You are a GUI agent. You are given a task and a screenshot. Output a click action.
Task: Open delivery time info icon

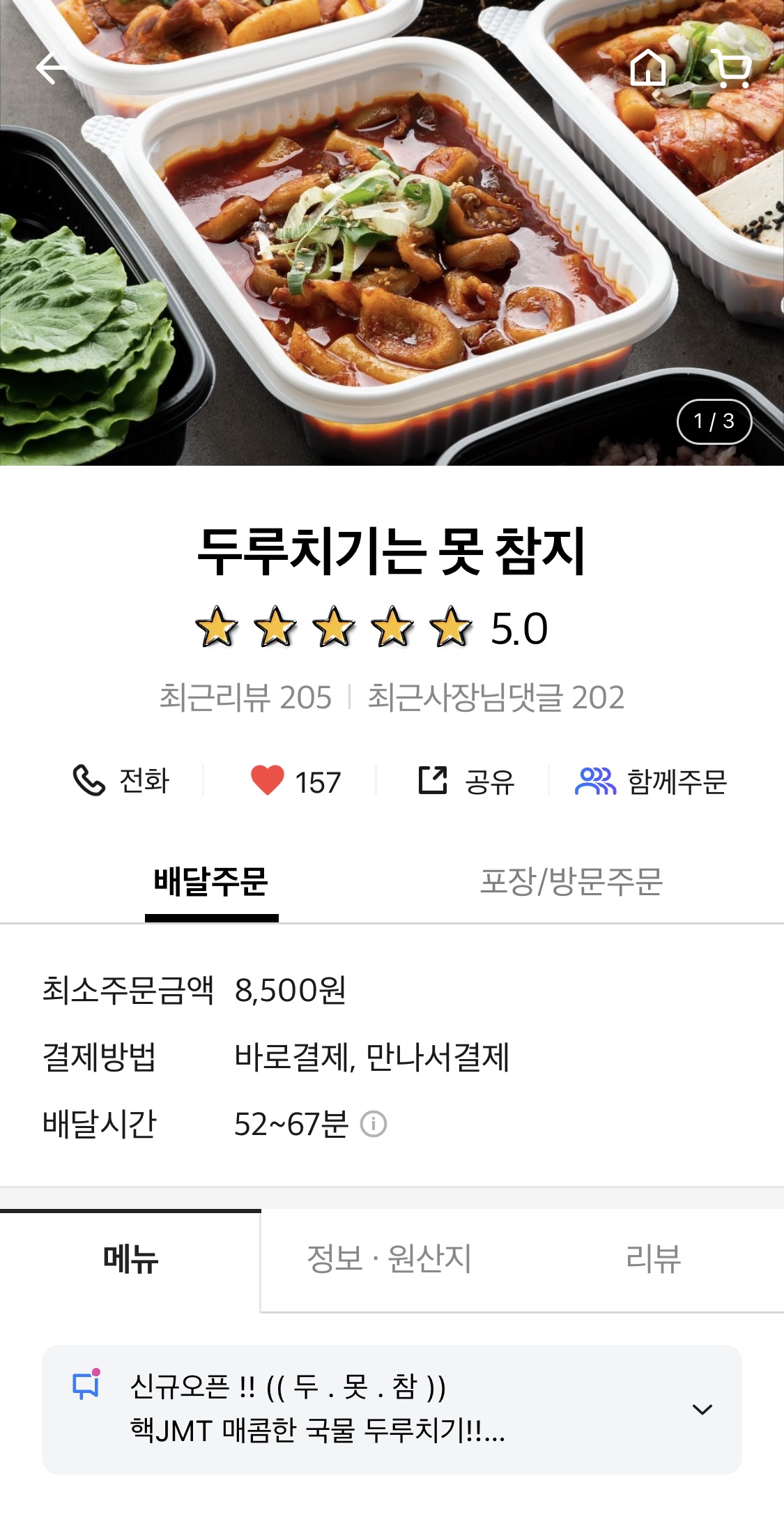pyautogui.click(x=374, y=1124)
